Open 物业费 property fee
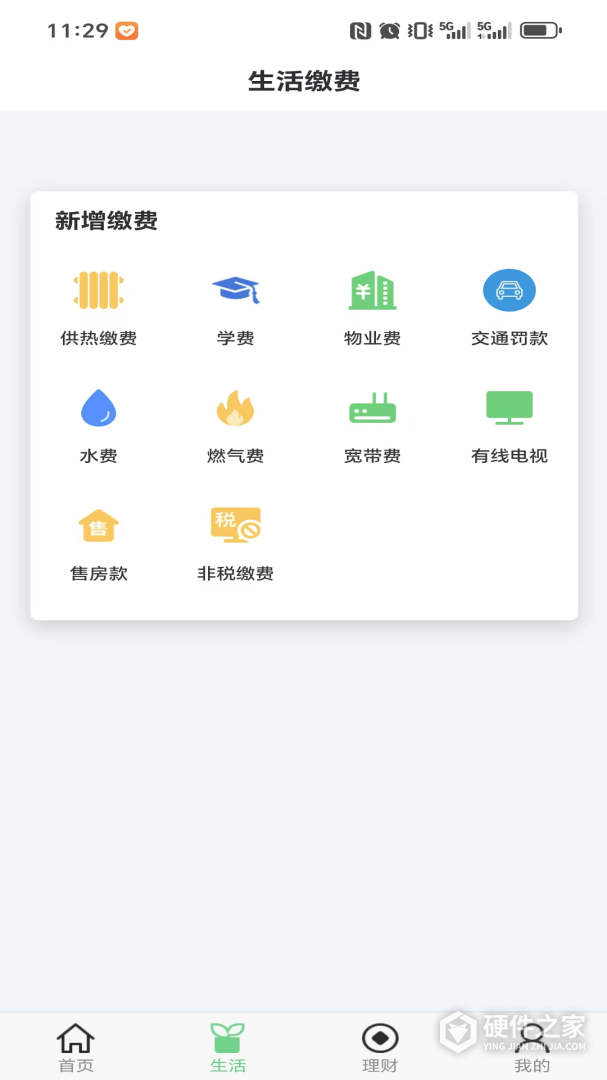This screenshot has height=1080, width=607. 372,307
